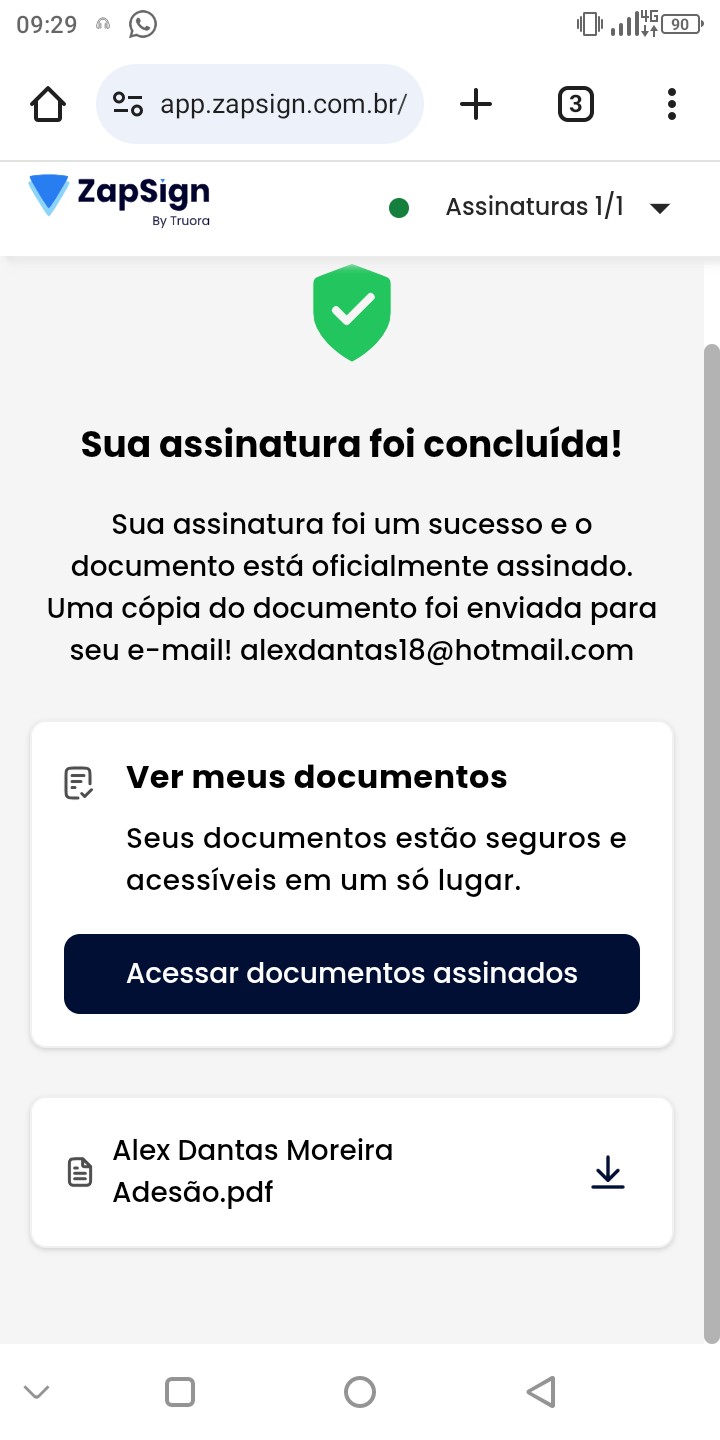Image resolution: width=720 pixels, height=1440 pixels.
Task: Download Alex Dantas Moreira Adesão.pdf
Action: click(x=607, y=1172)
